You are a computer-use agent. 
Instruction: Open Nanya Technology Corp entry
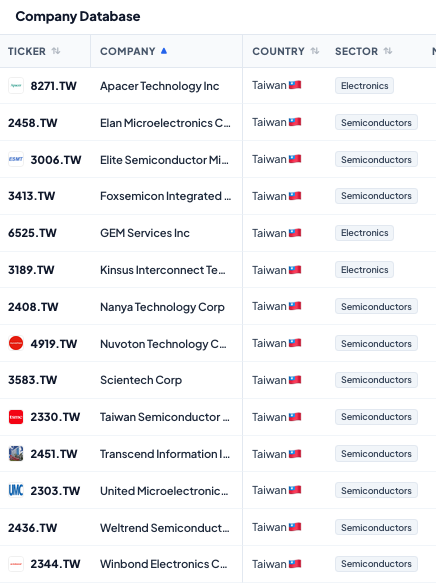point(218,307)
